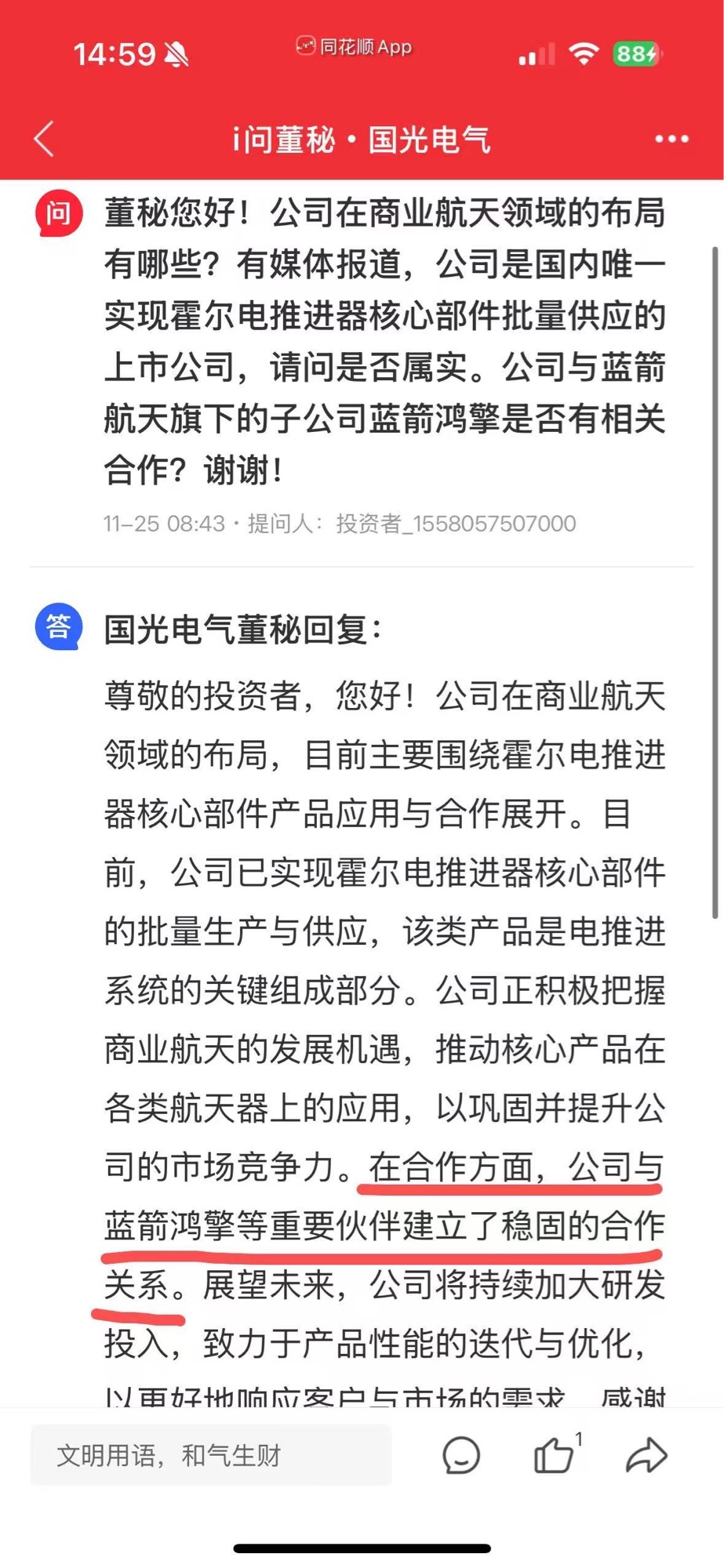Image resolution: width=724 pixels, height=1568 pixels.
Task: Go back using the top-left arrow
Action: pyautogui.click(x=45, y=140)
